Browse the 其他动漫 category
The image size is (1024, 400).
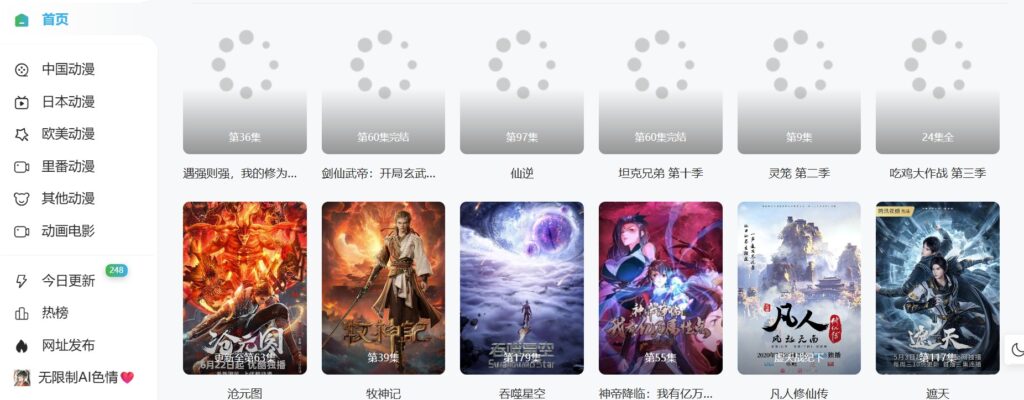[x=67, y=198]
